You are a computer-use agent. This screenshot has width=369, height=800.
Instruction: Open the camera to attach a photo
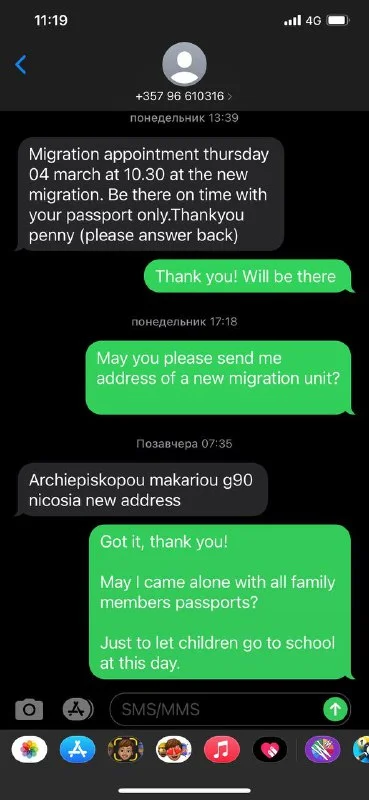pyautogui.click(x=29, y=709)
